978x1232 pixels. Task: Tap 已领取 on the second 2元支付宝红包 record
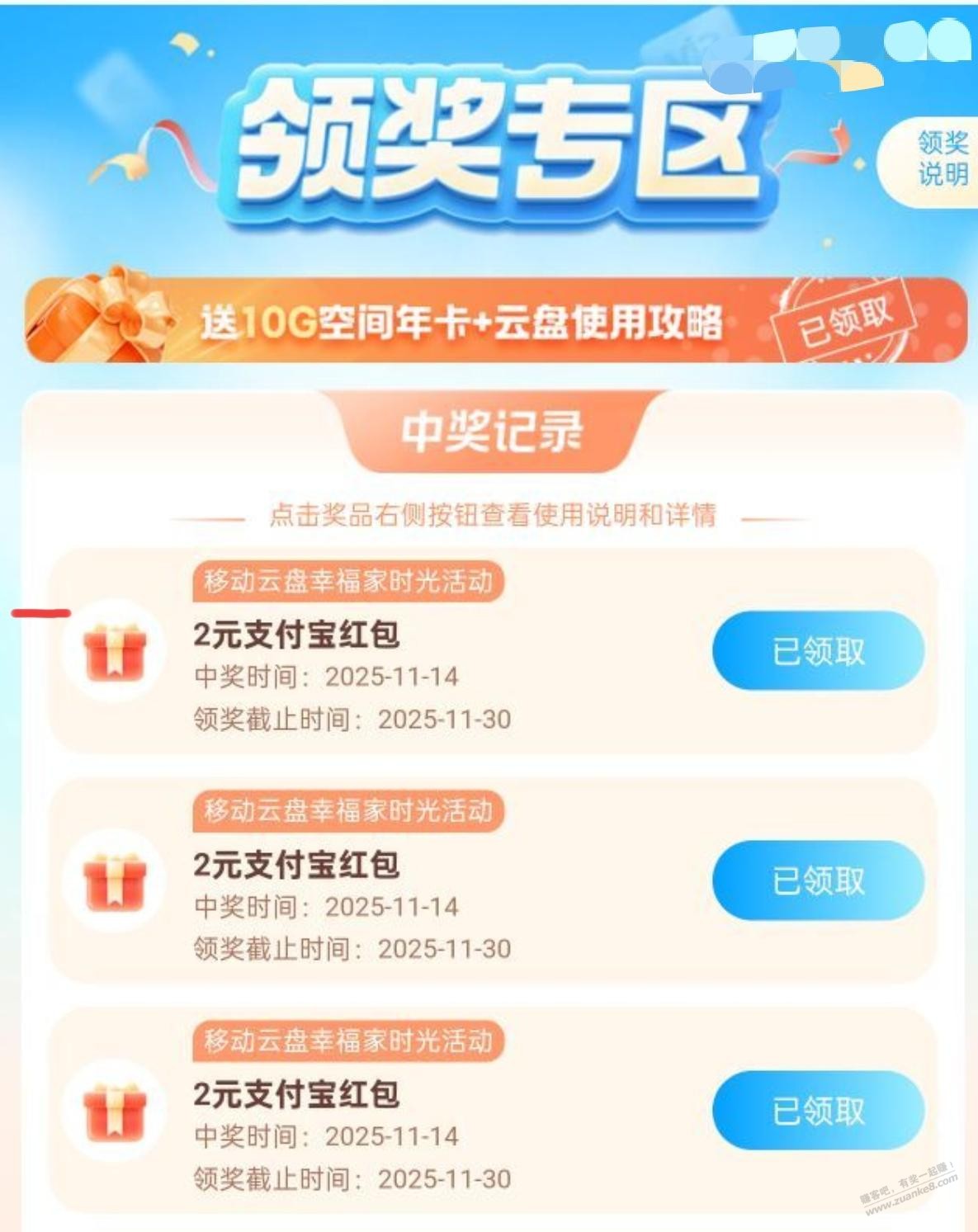coord(818,881)
